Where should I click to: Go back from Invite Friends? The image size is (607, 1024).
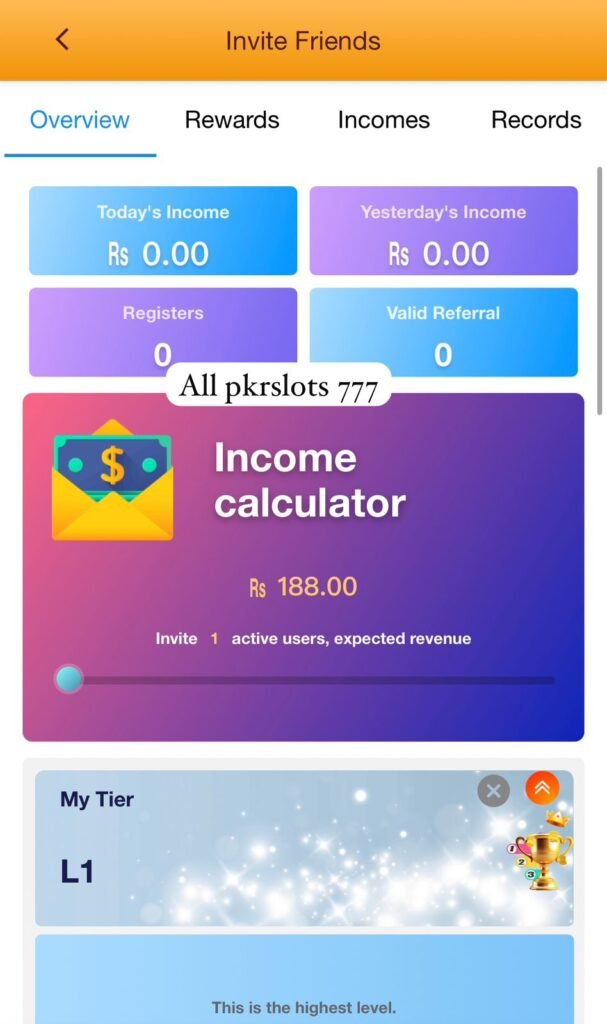(x=62, y=40)
